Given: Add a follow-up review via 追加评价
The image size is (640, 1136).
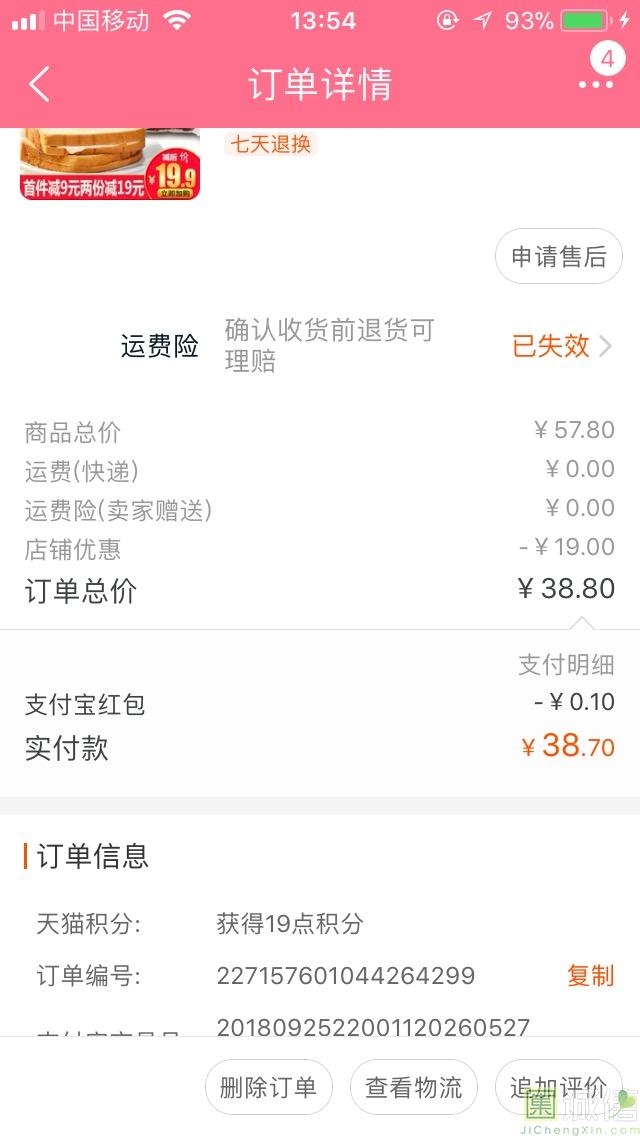Looking at the screenshot, I should click(x=558, y=1087).
